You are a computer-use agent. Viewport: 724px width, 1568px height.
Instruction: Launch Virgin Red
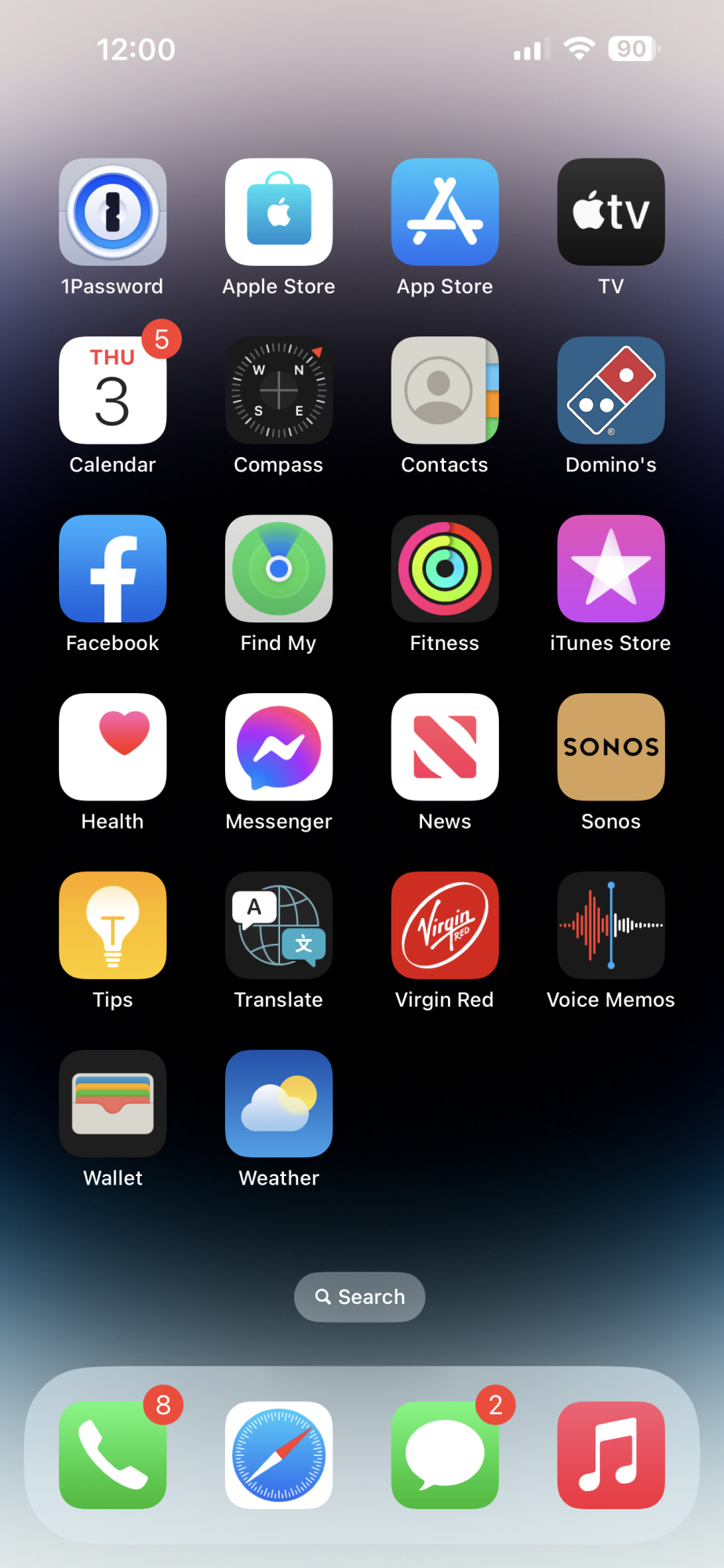click(x=445, y=925)
